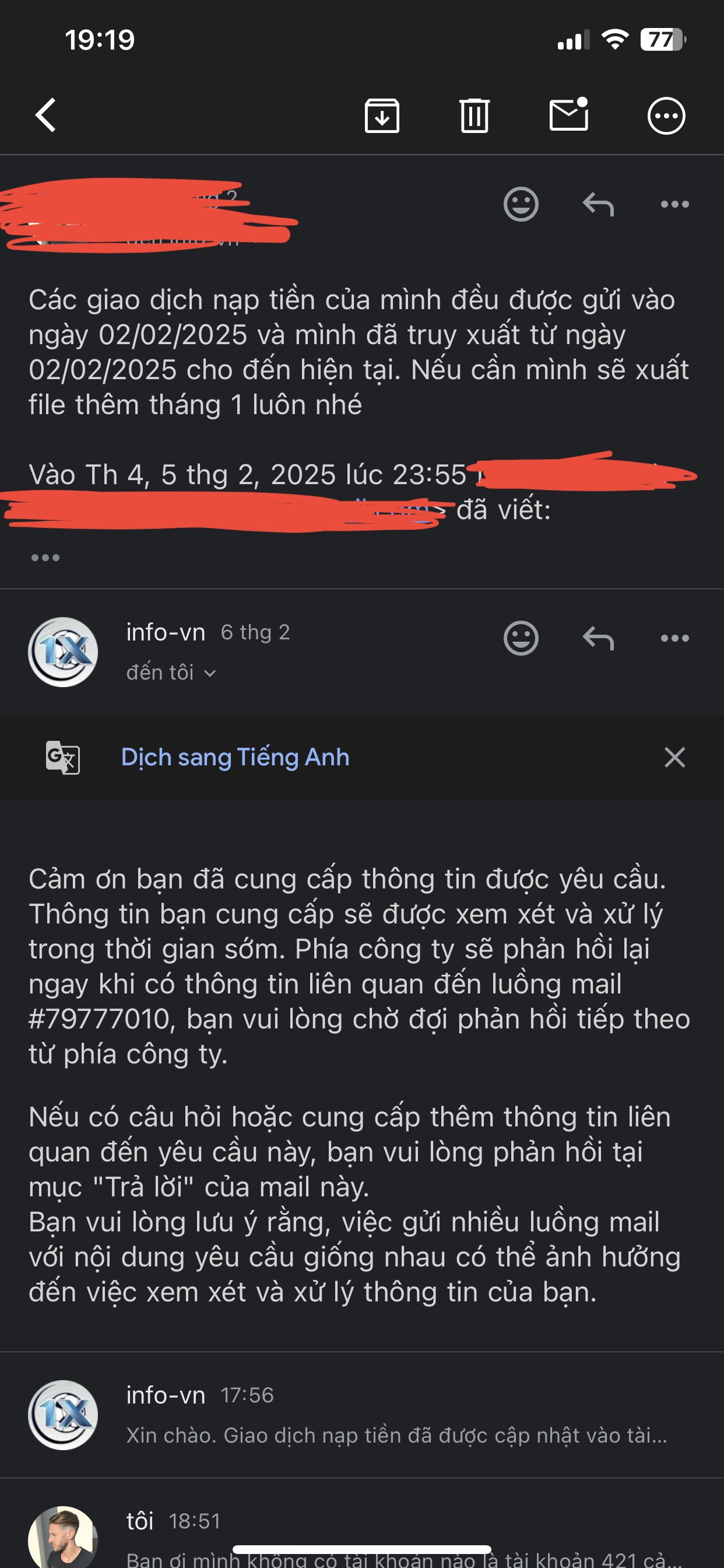Go back to the inbox
Screen dimensions: 724x1568
click(x=46, y=115)
